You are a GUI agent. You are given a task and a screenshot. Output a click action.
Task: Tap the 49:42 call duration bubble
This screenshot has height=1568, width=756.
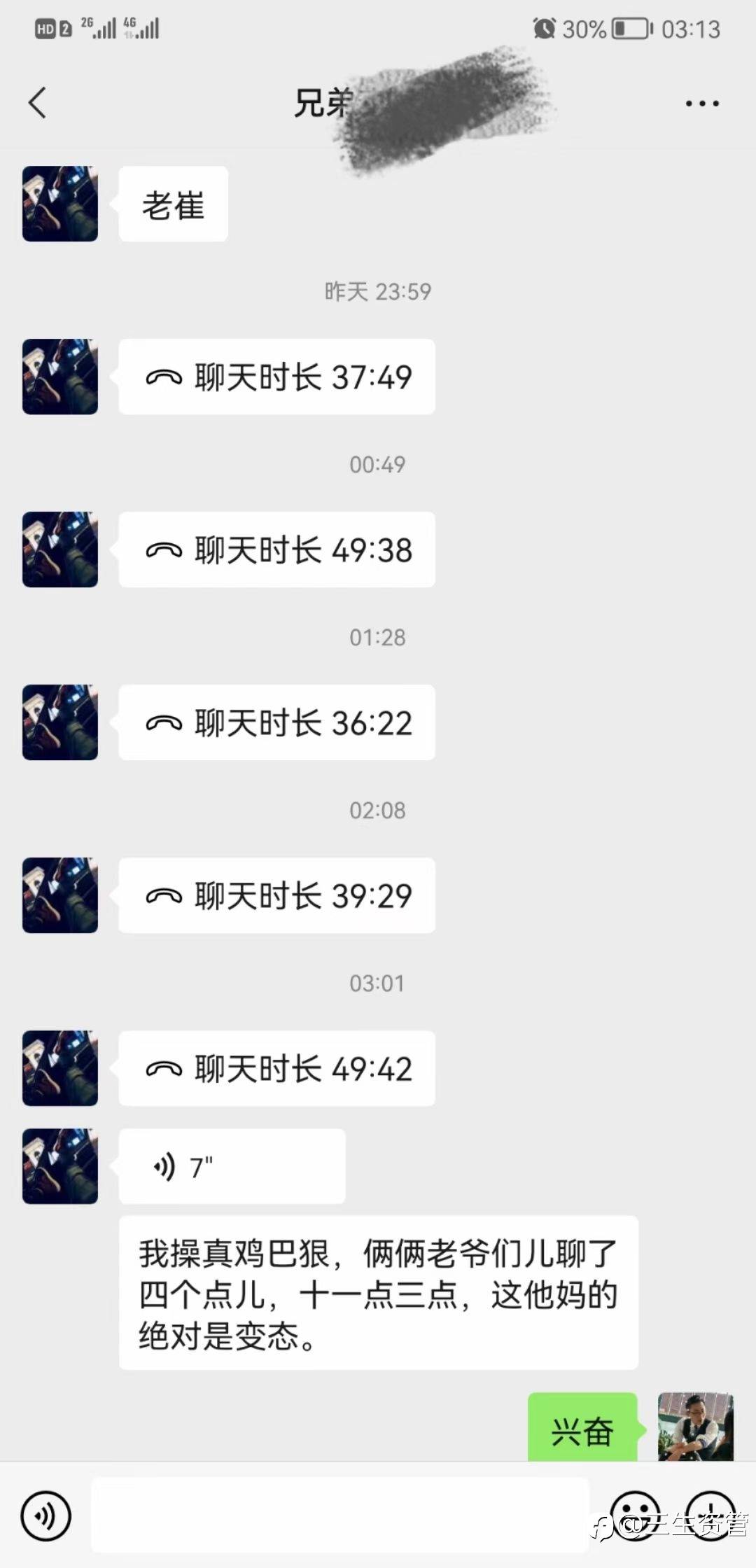tap(276, 1069)
